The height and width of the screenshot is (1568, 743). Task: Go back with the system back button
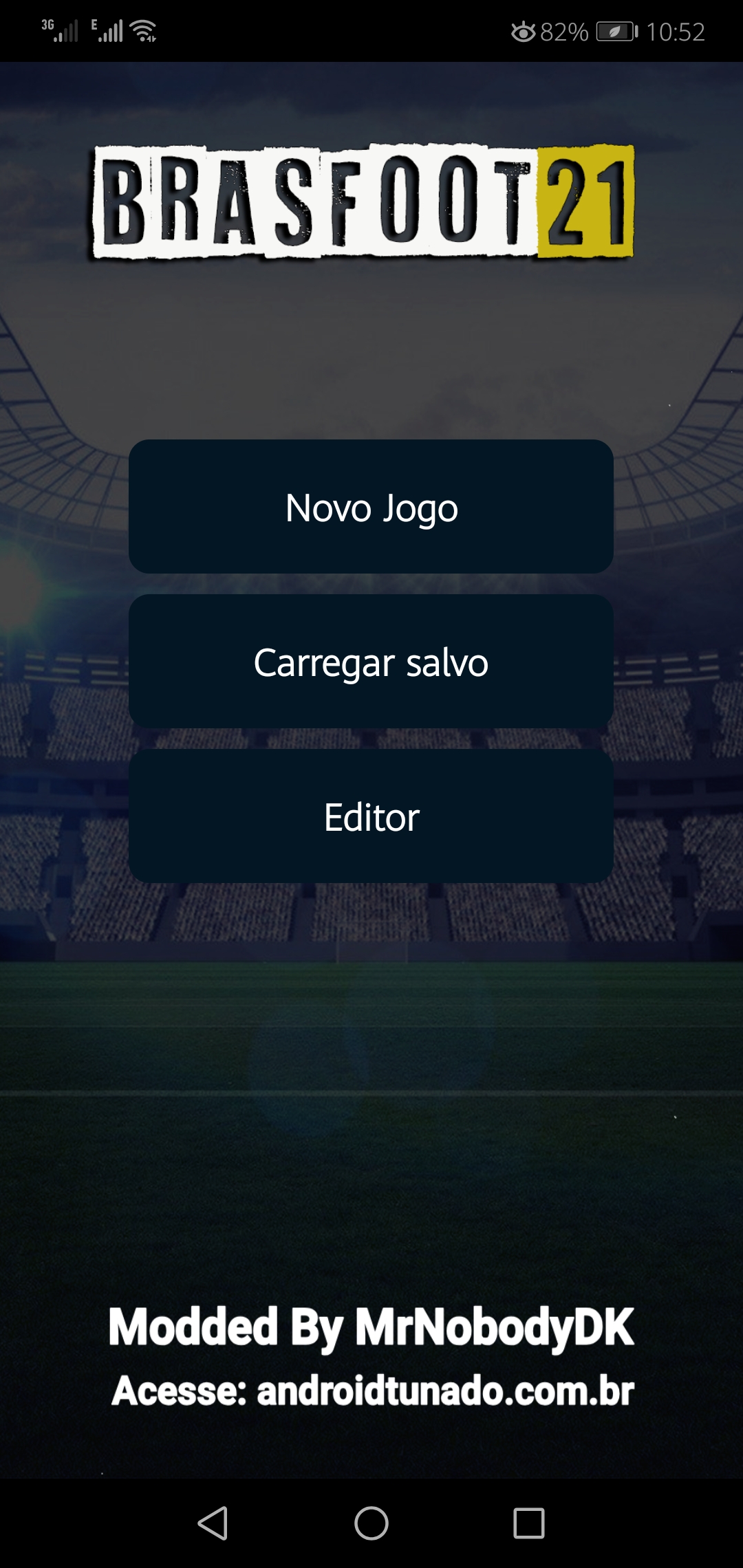pyautogui.click(x=213, y=1523)
